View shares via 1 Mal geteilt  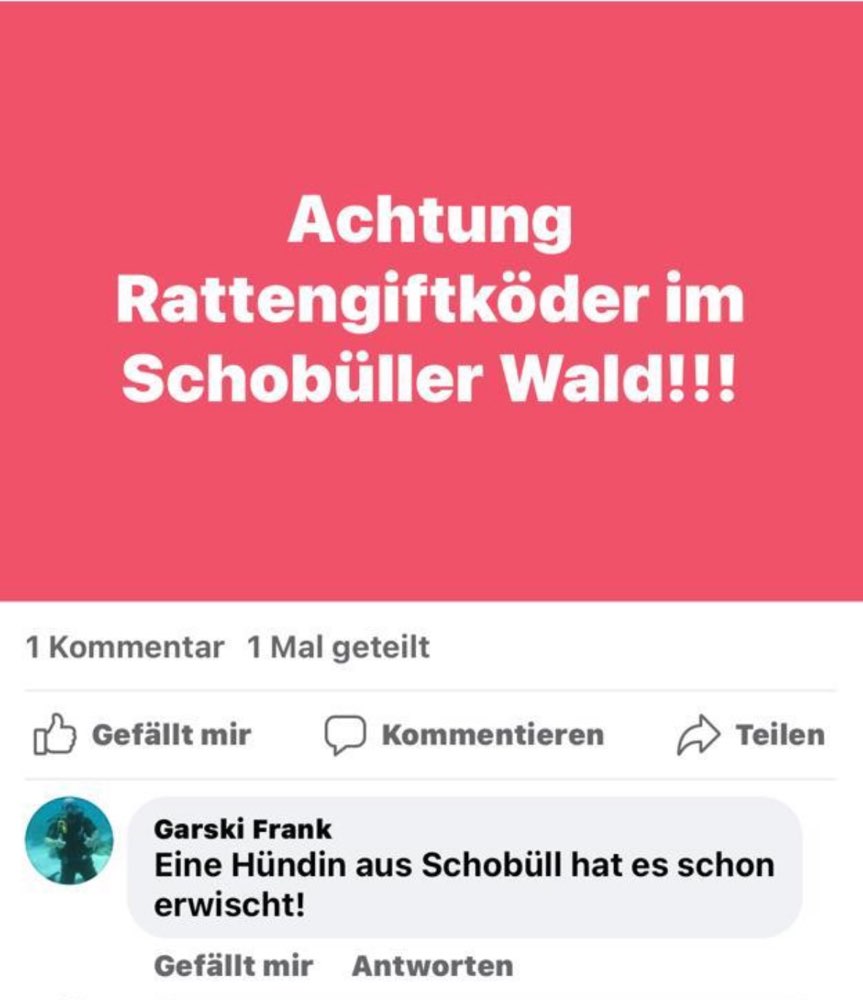point(338,646)
